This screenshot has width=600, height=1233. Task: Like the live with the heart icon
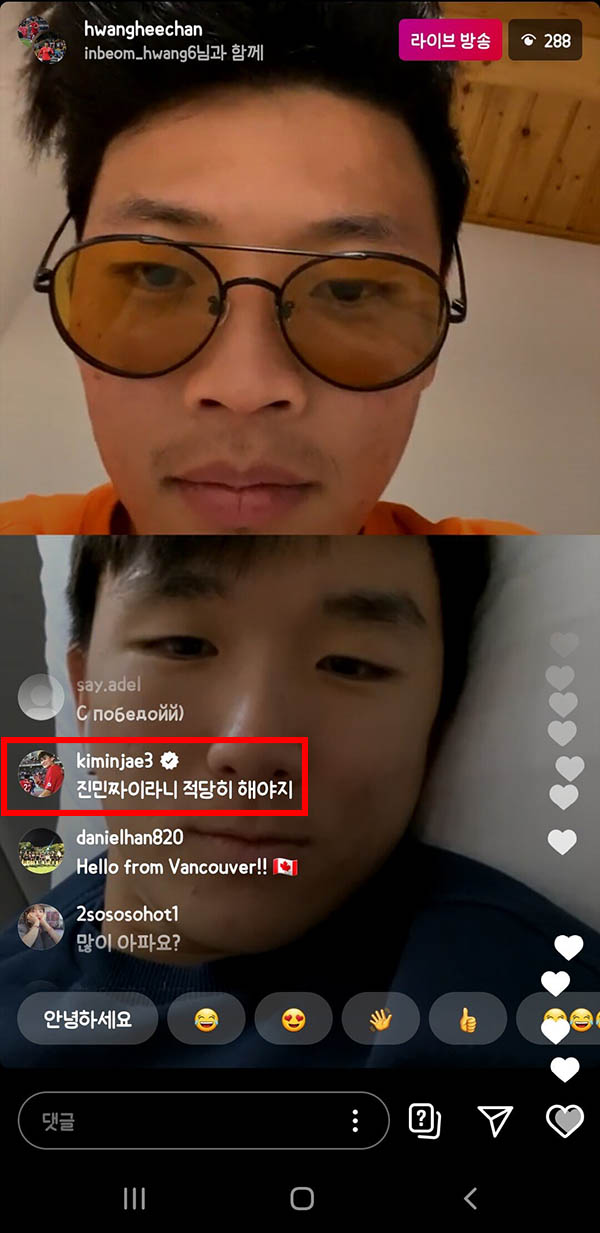coord(565,1121)
